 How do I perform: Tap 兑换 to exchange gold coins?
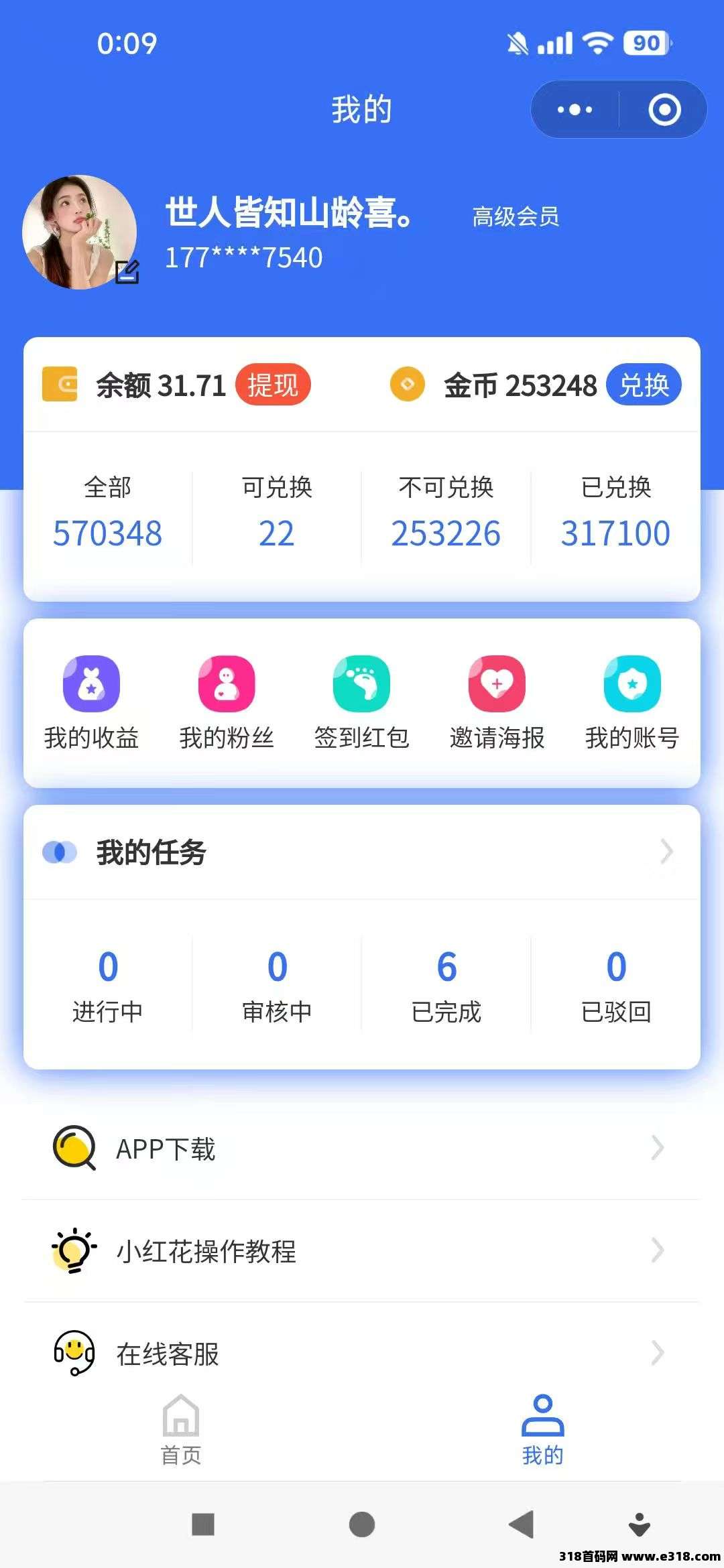coord(643,385)
